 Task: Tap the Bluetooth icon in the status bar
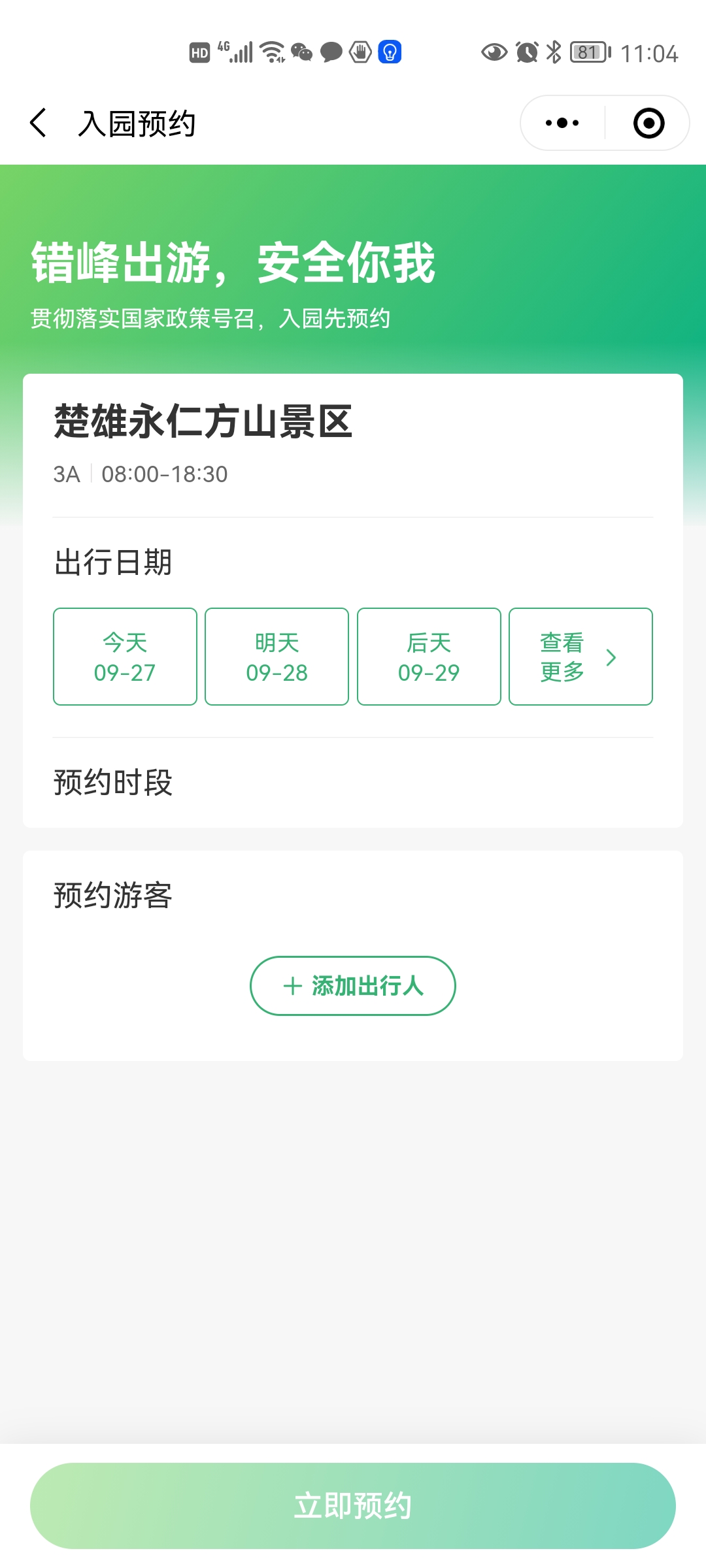(554, 52)
